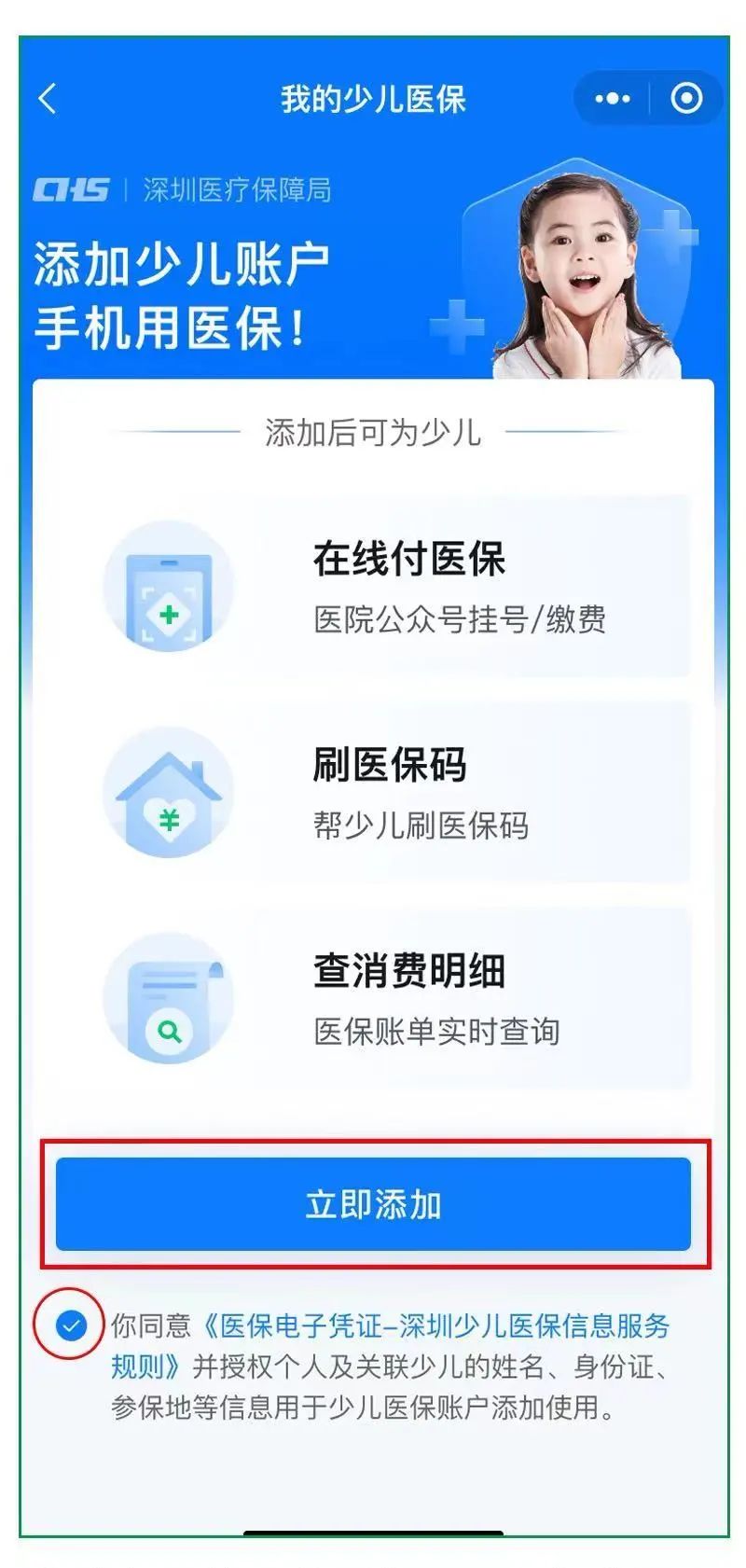The image size is (746, 1568).
Task: Close the mini program via circle icon
Action: (x=686, y=98)
